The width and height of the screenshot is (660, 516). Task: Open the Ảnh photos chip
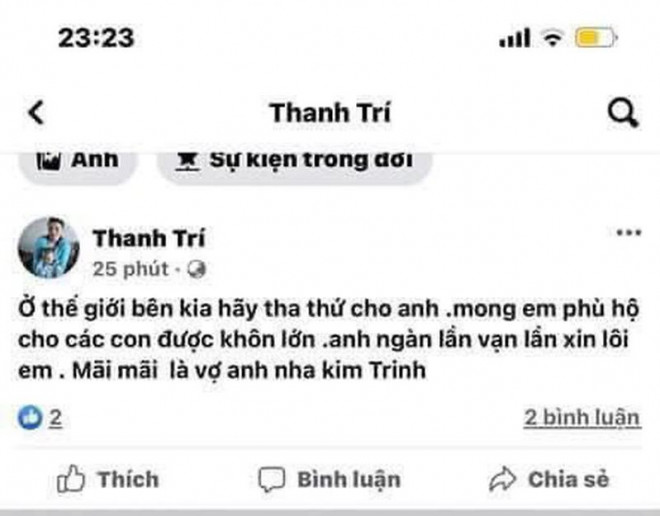click(78, 160)
